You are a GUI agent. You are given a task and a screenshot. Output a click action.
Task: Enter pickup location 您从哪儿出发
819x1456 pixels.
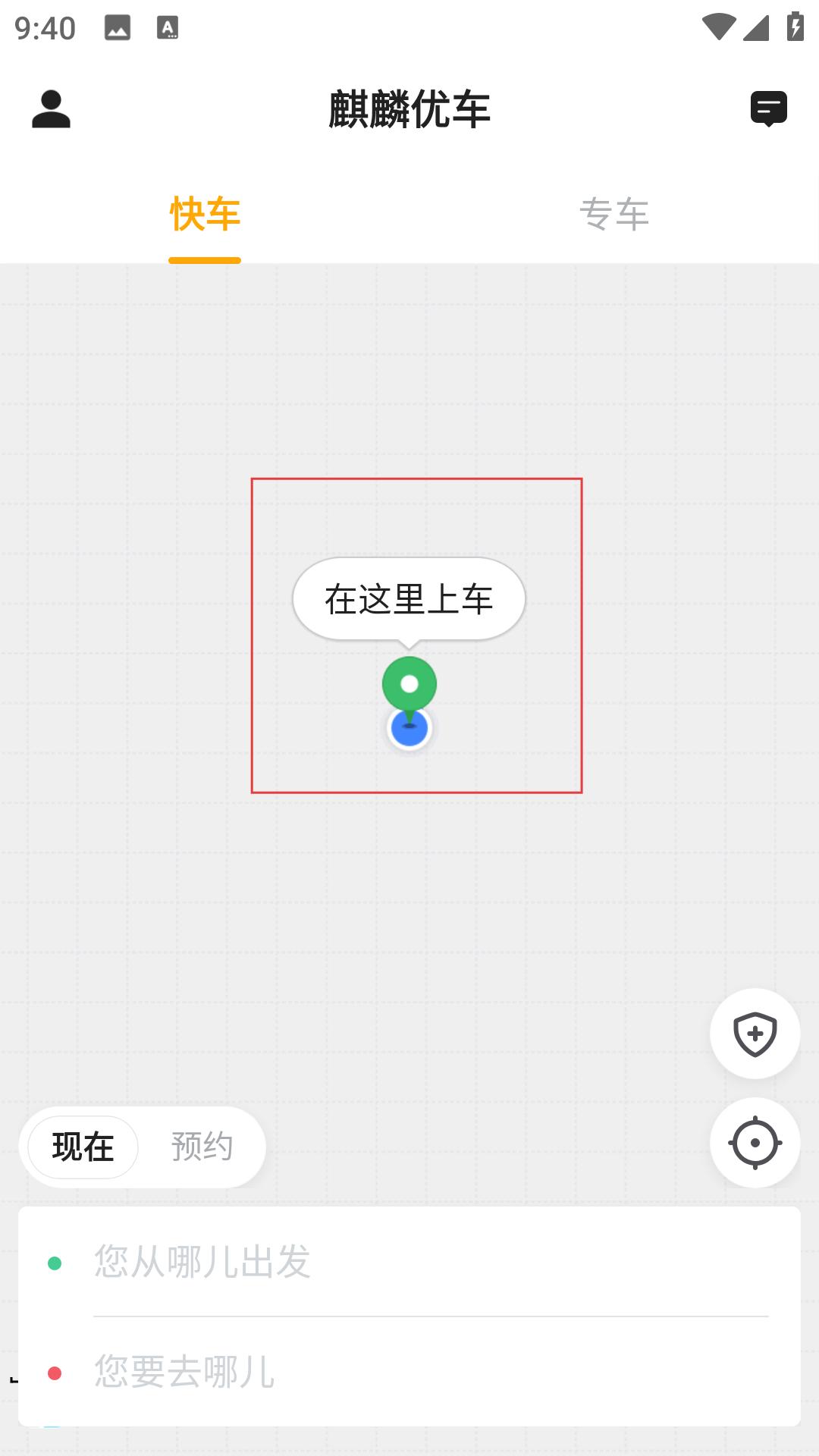pos(409,1262)
